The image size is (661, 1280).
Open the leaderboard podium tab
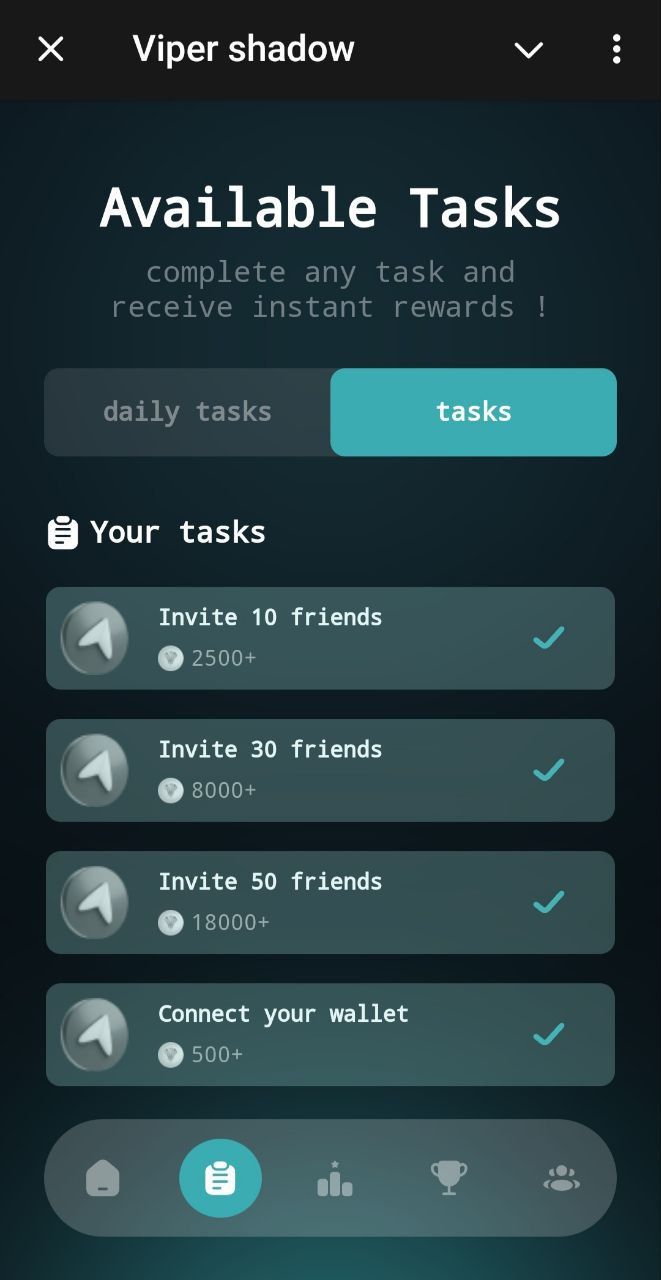coord(335,1178)
